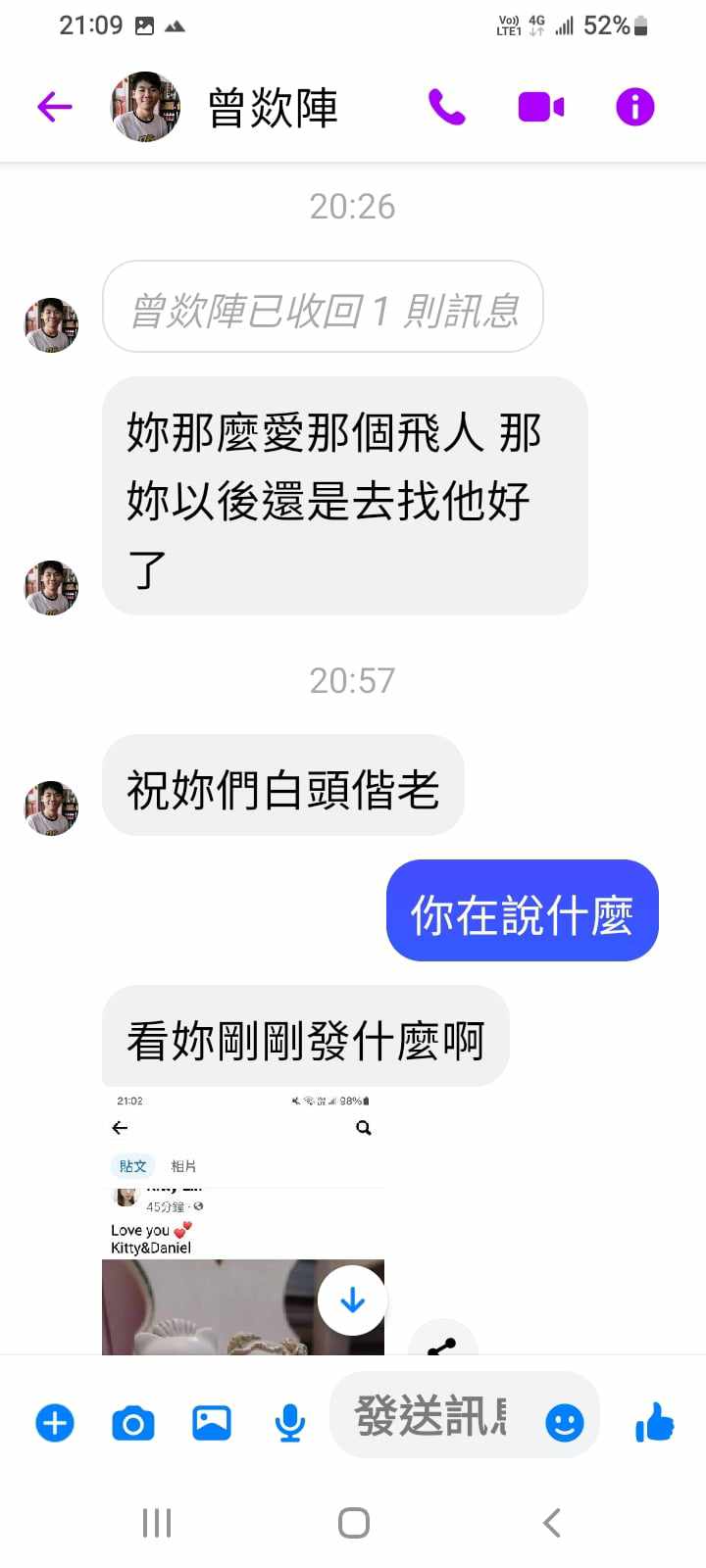This screenshot has height=1568, width=706.
Task: Share the received screenshot image
Action: coord(442,1345)
